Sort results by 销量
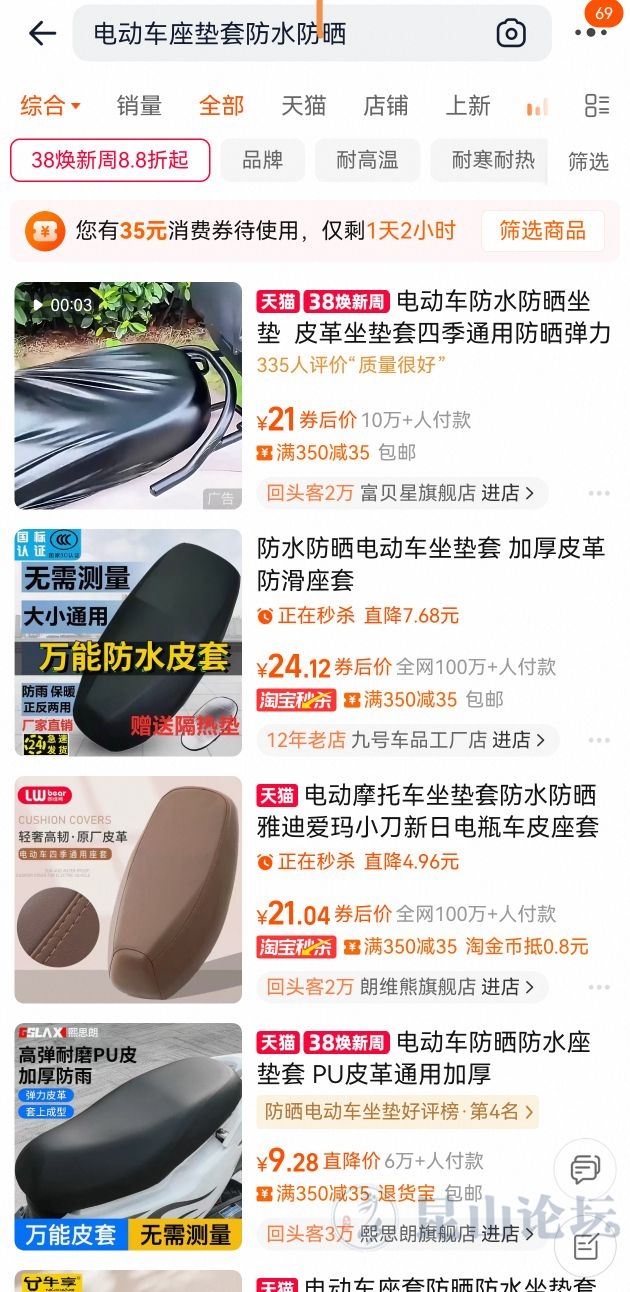630x1292 pixels. tap(139, 105)
